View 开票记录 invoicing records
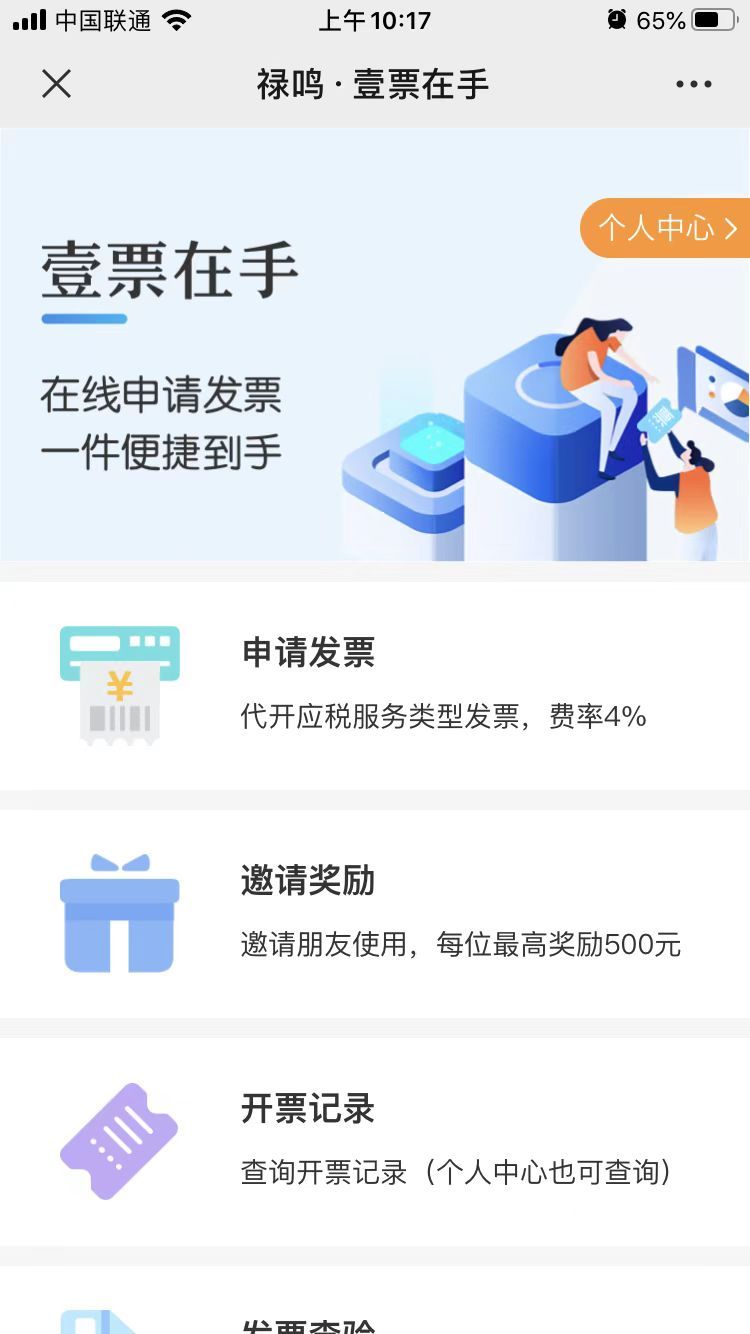The height and width of the screenshot is (1334, 750). 375,1141
